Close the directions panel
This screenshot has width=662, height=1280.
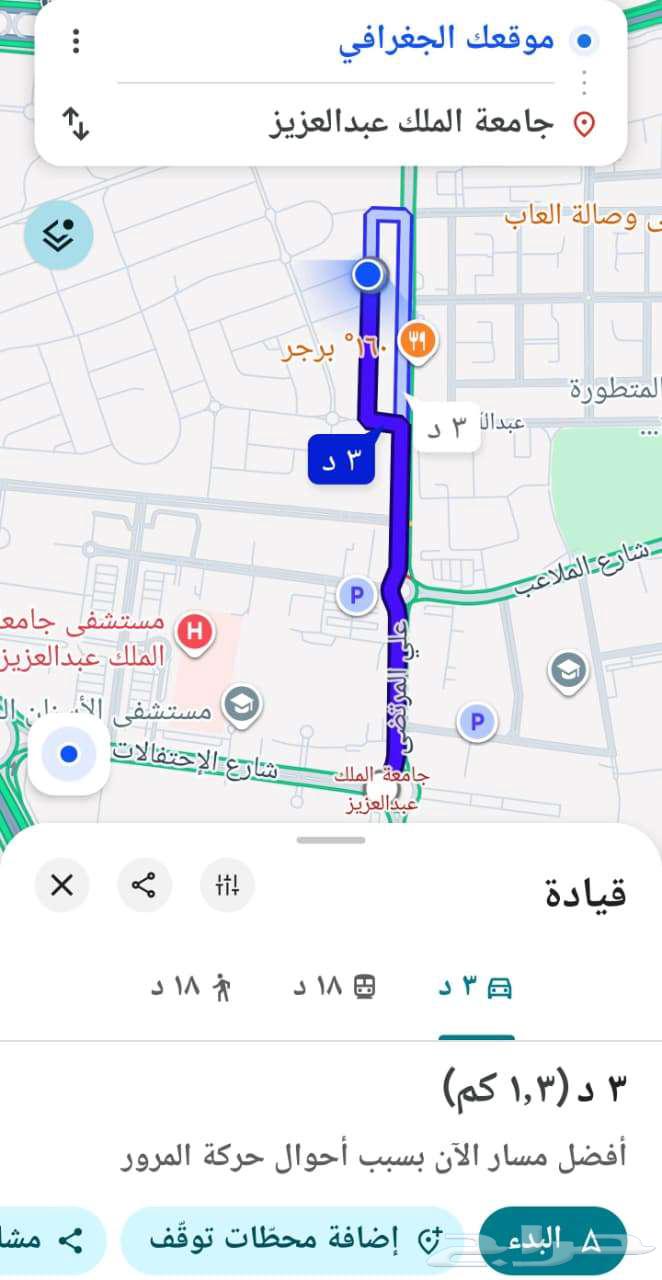point(62,885)
